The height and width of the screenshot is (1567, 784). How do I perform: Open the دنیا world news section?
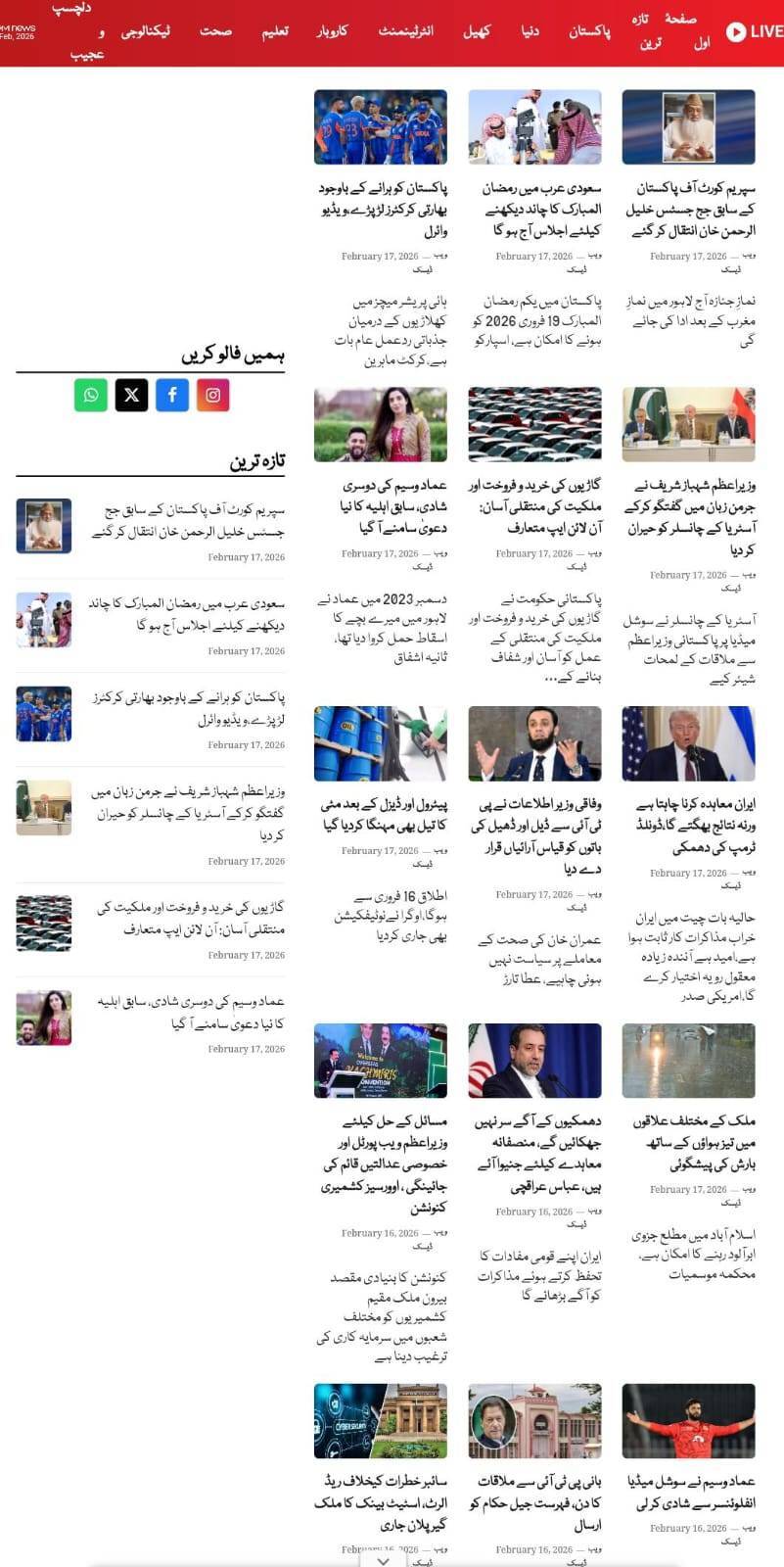[x=530, y=31]
